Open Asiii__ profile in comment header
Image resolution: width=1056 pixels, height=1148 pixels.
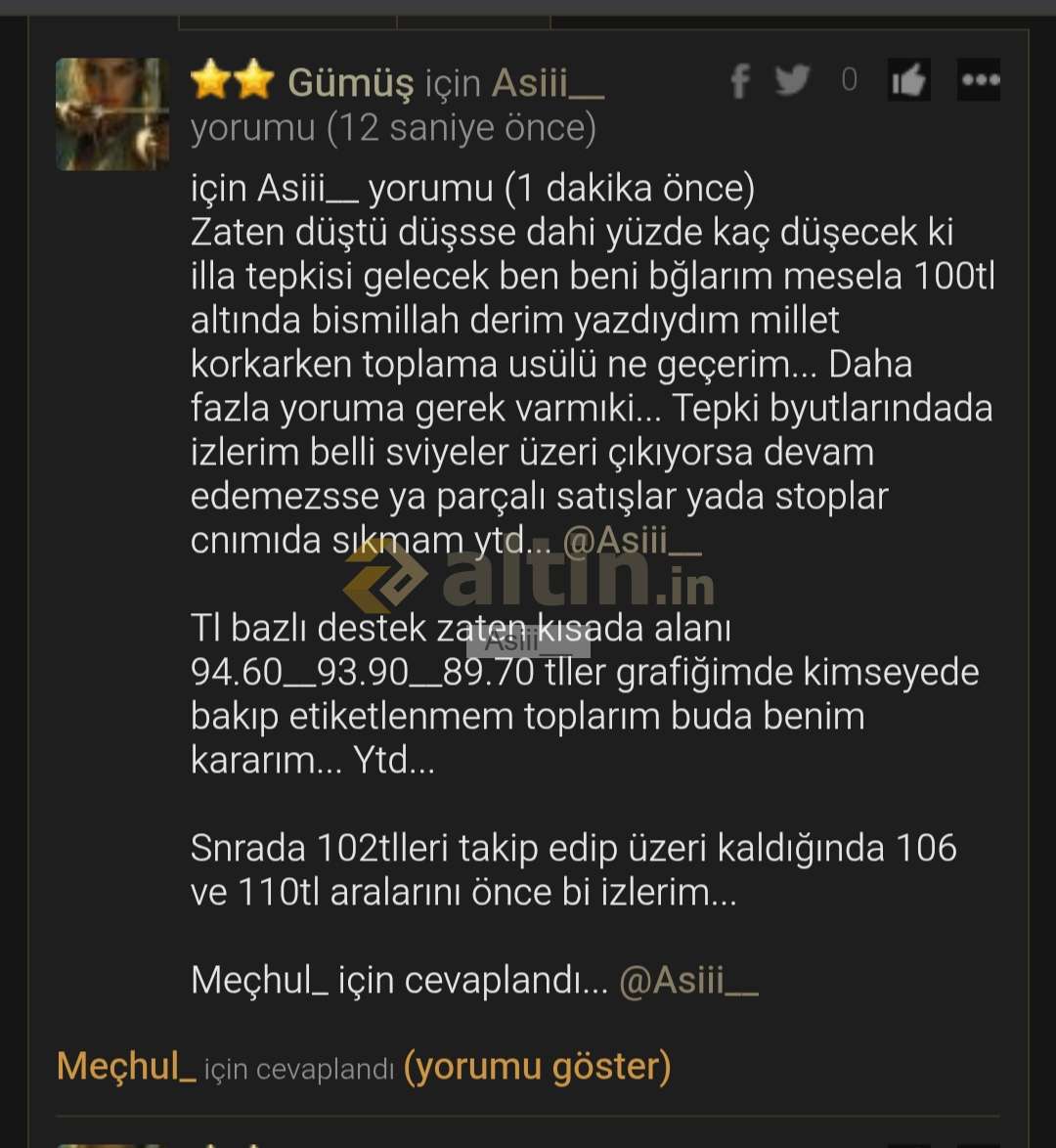[x=548, y=84]
